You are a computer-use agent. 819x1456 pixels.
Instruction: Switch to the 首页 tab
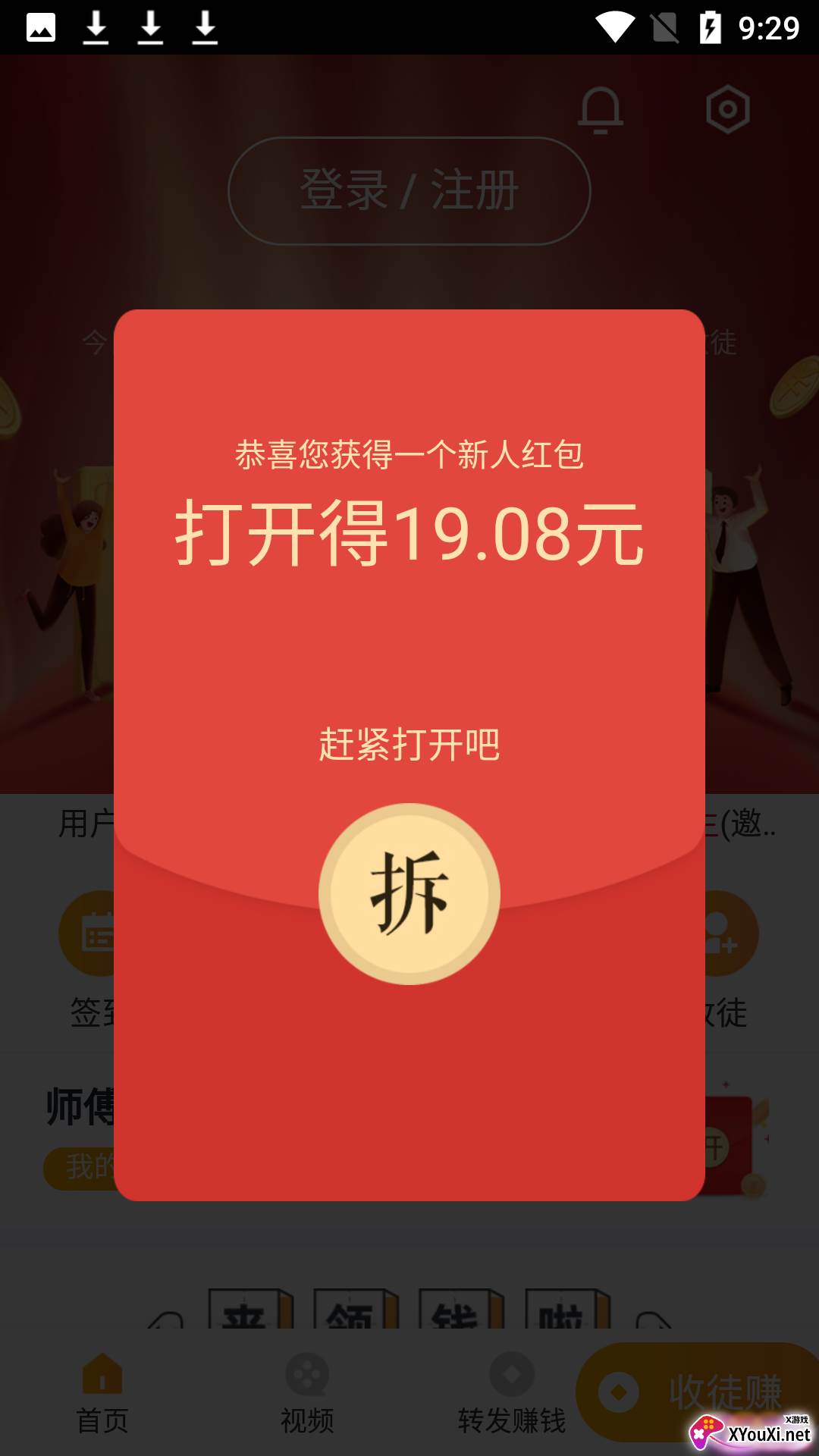(102, 1394)
